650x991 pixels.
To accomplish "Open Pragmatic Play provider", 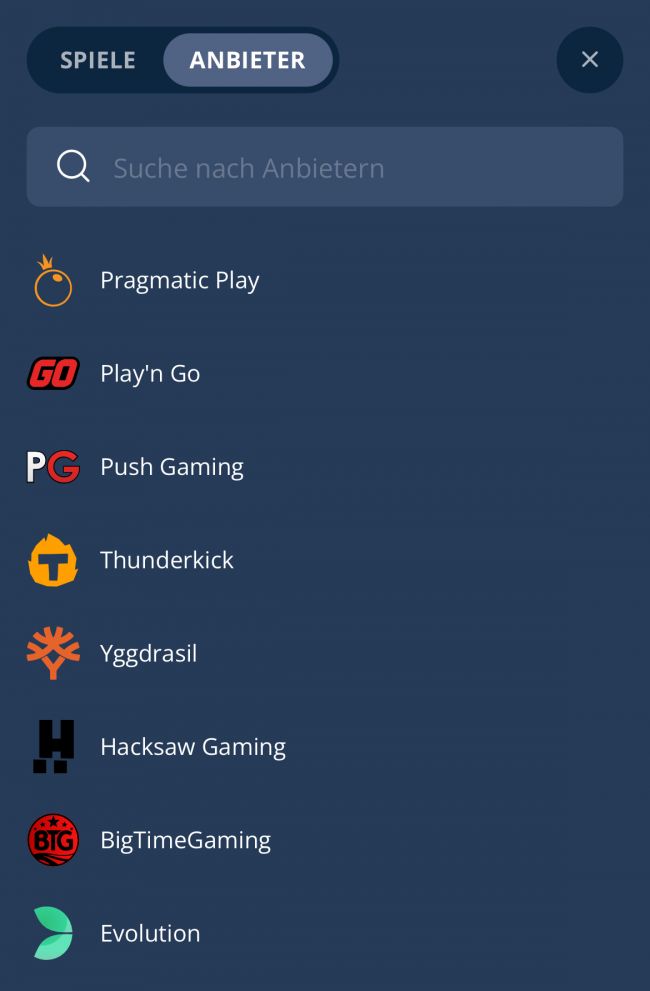I will click(x=179, y=281).
